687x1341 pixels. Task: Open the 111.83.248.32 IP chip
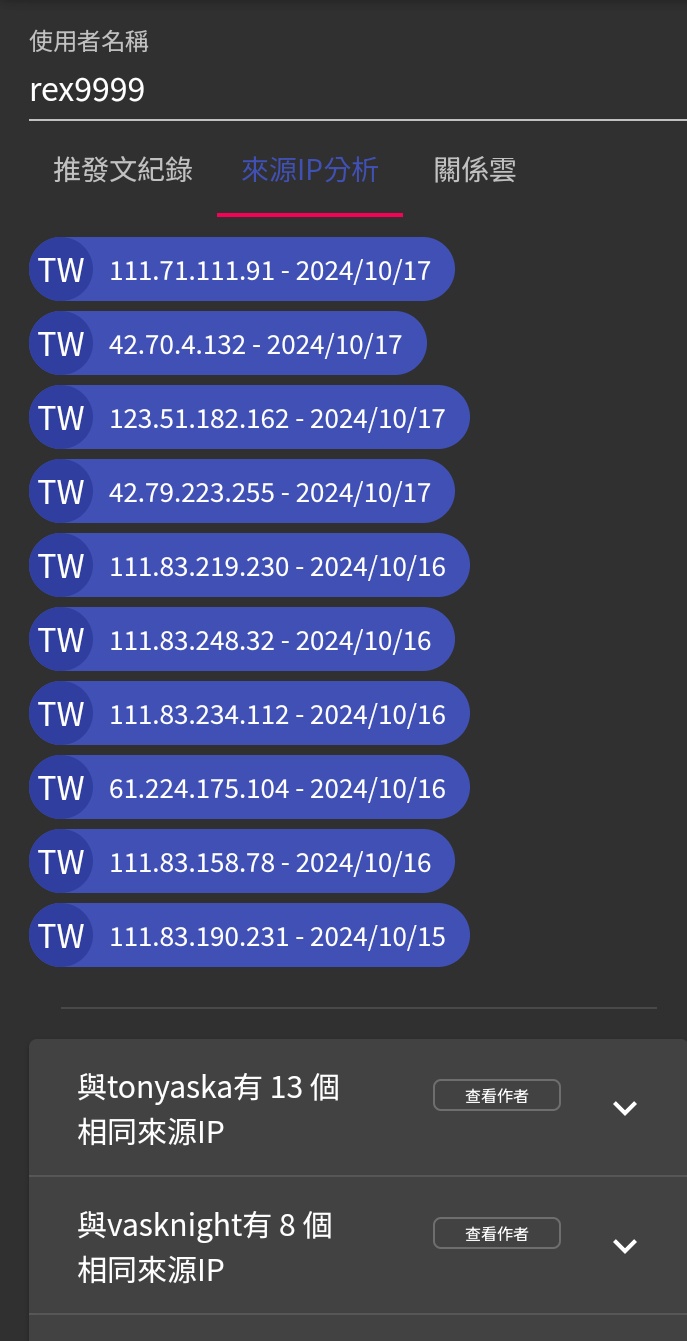pyautogui.click(x=242, y=640)
